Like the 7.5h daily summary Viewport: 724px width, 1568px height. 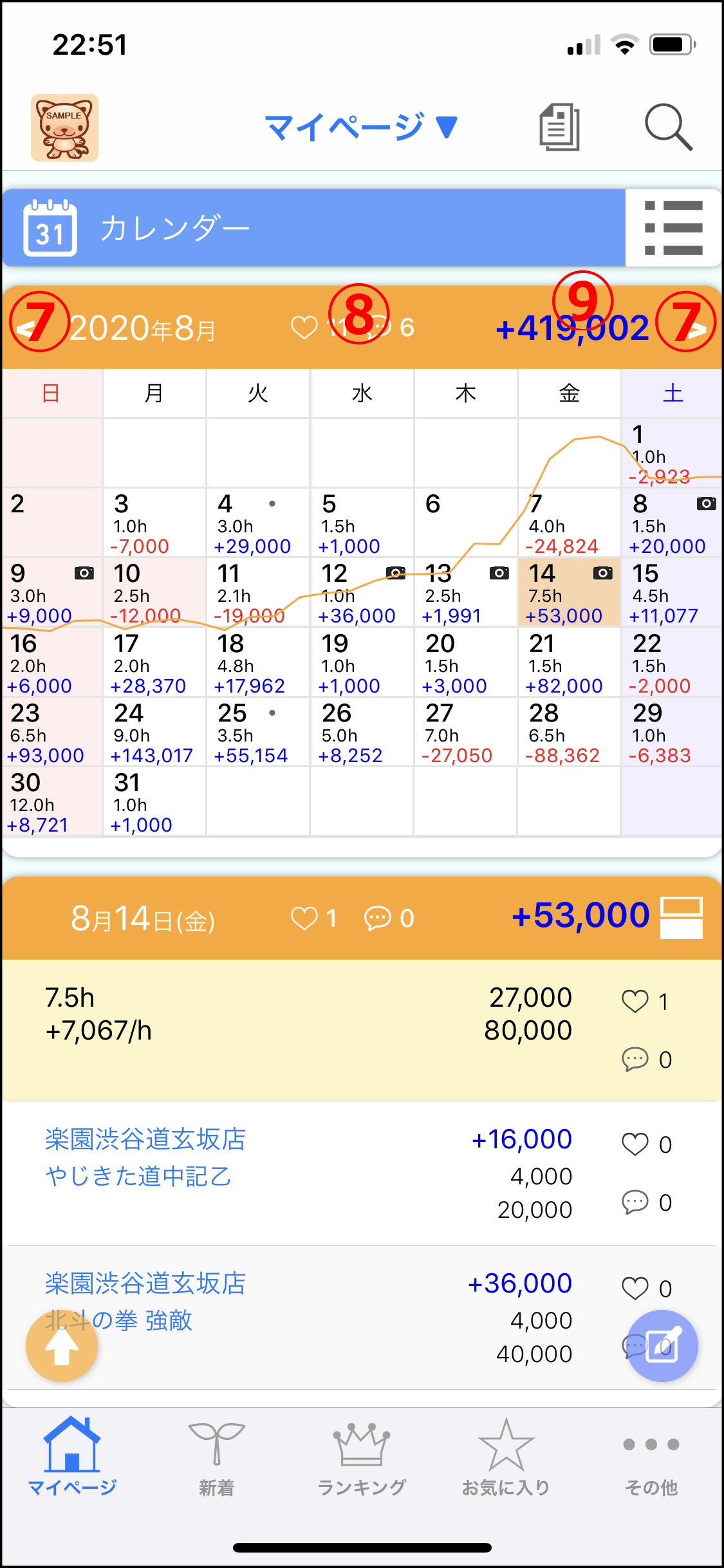[635, 1001]
